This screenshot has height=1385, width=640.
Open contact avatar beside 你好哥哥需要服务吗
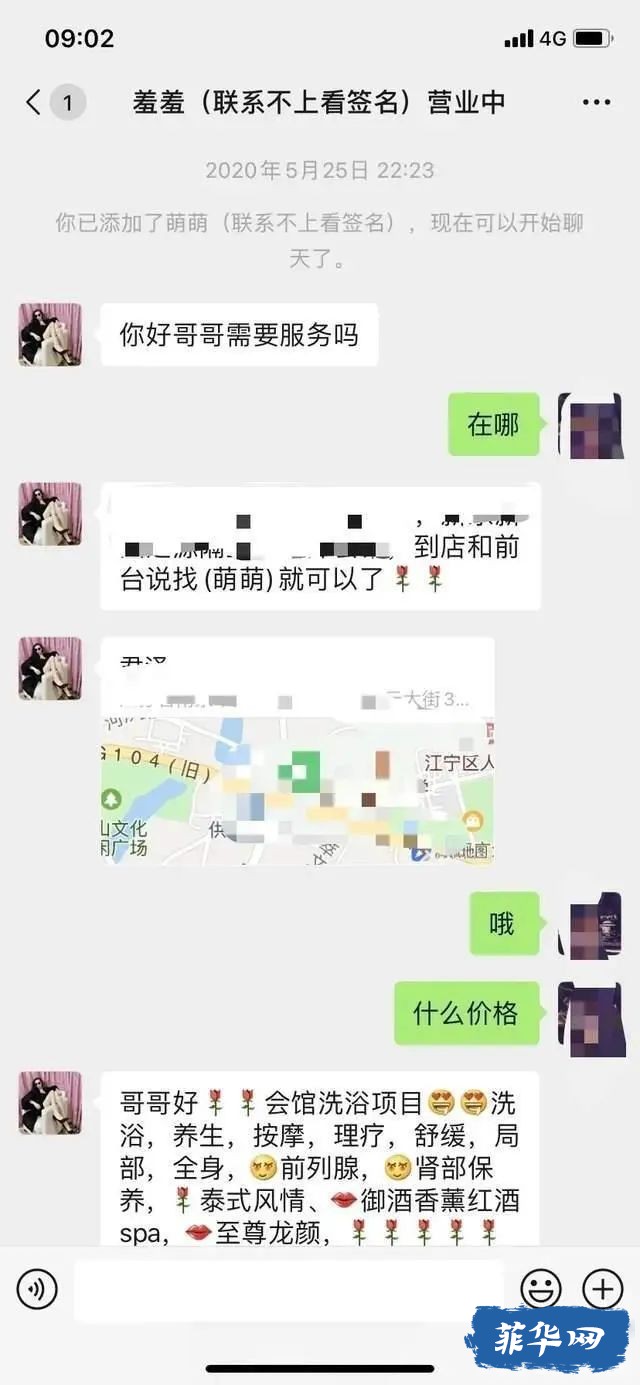[x=50, y=335]
